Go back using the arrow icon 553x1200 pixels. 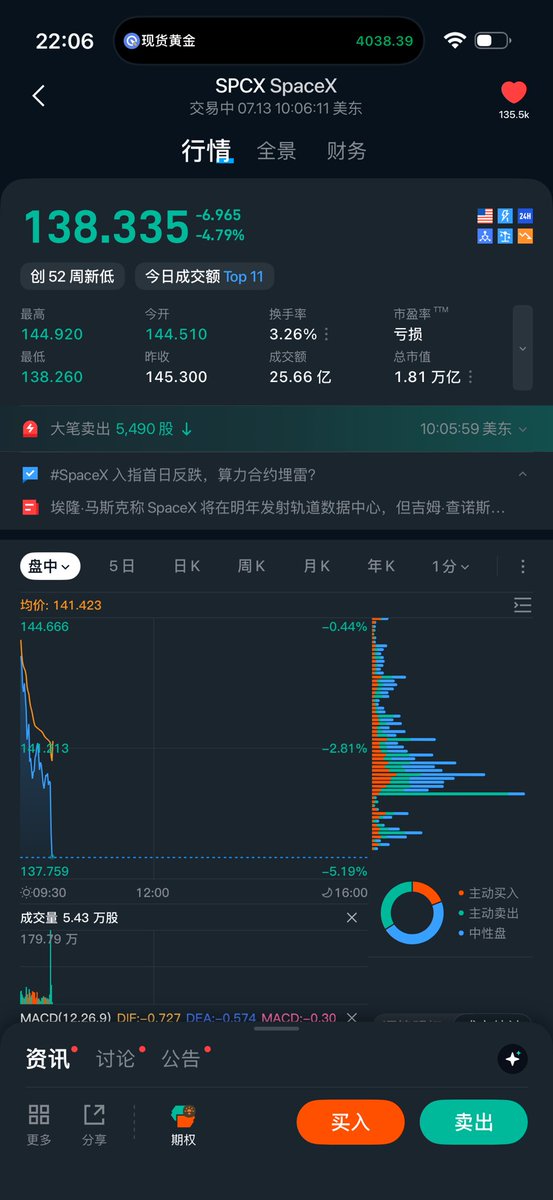click(x=39, y=96)
